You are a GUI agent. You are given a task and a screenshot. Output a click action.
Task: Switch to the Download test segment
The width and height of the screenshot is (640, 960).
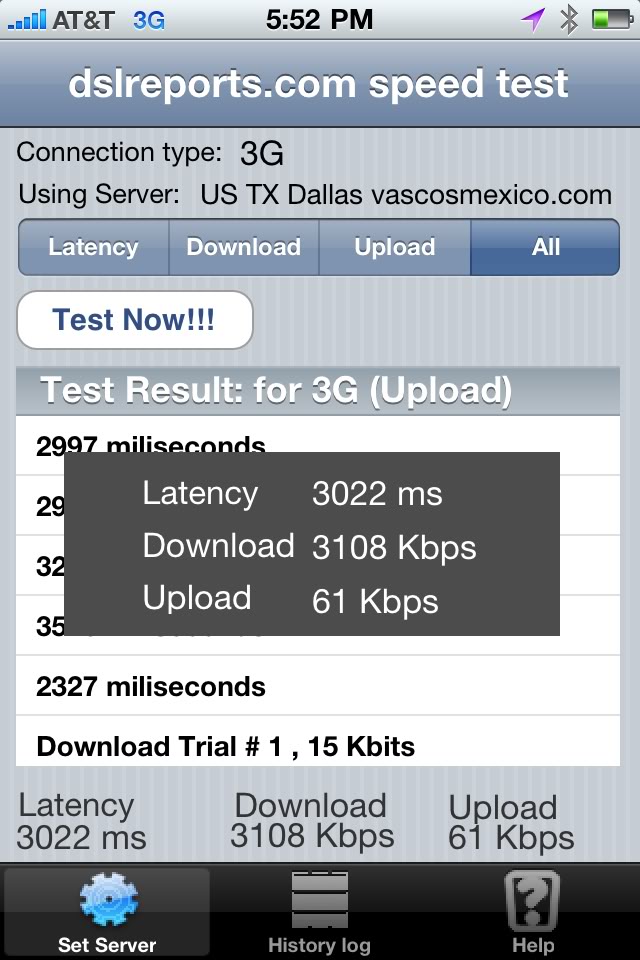tap(244, 247)
